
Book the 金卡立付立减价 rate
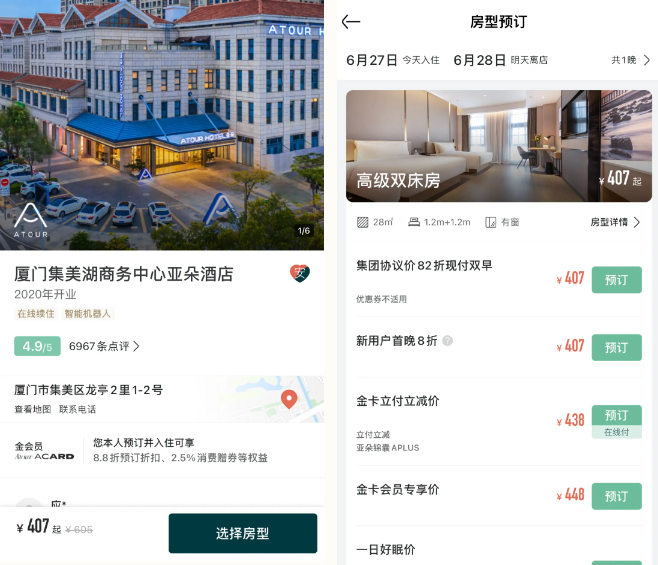click(616, 415)
